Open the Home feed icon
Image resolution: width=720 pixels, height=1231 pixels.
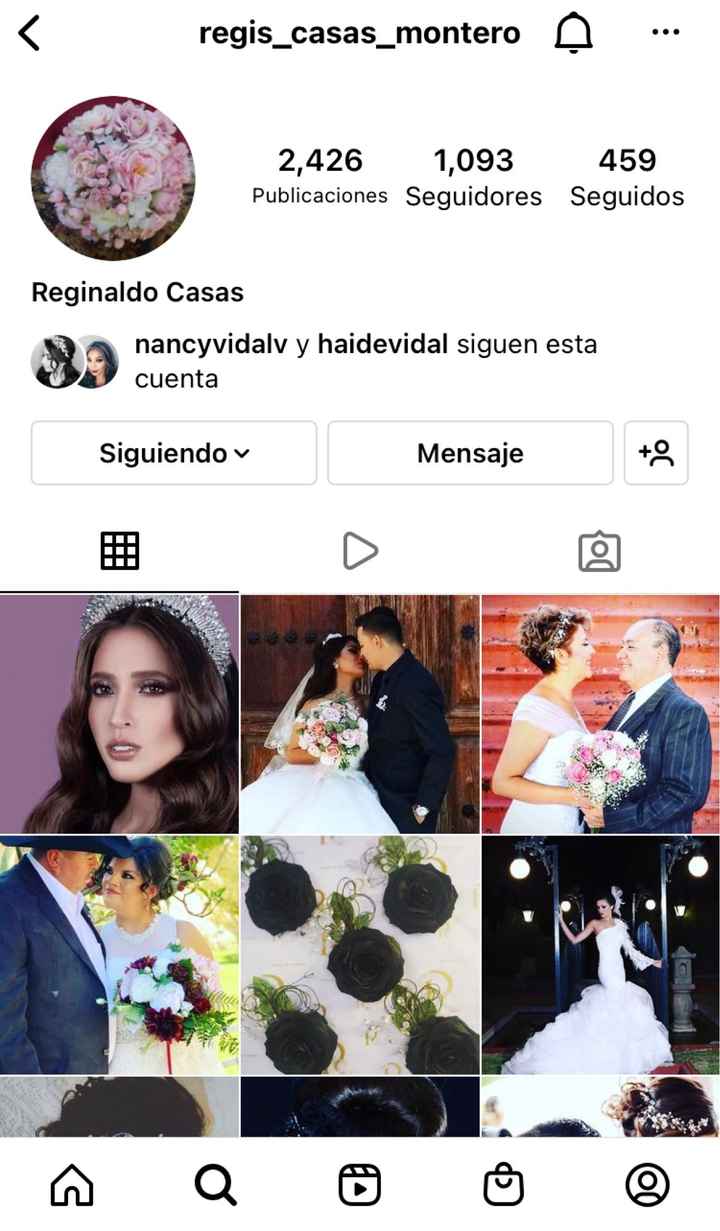point(69,1186)
